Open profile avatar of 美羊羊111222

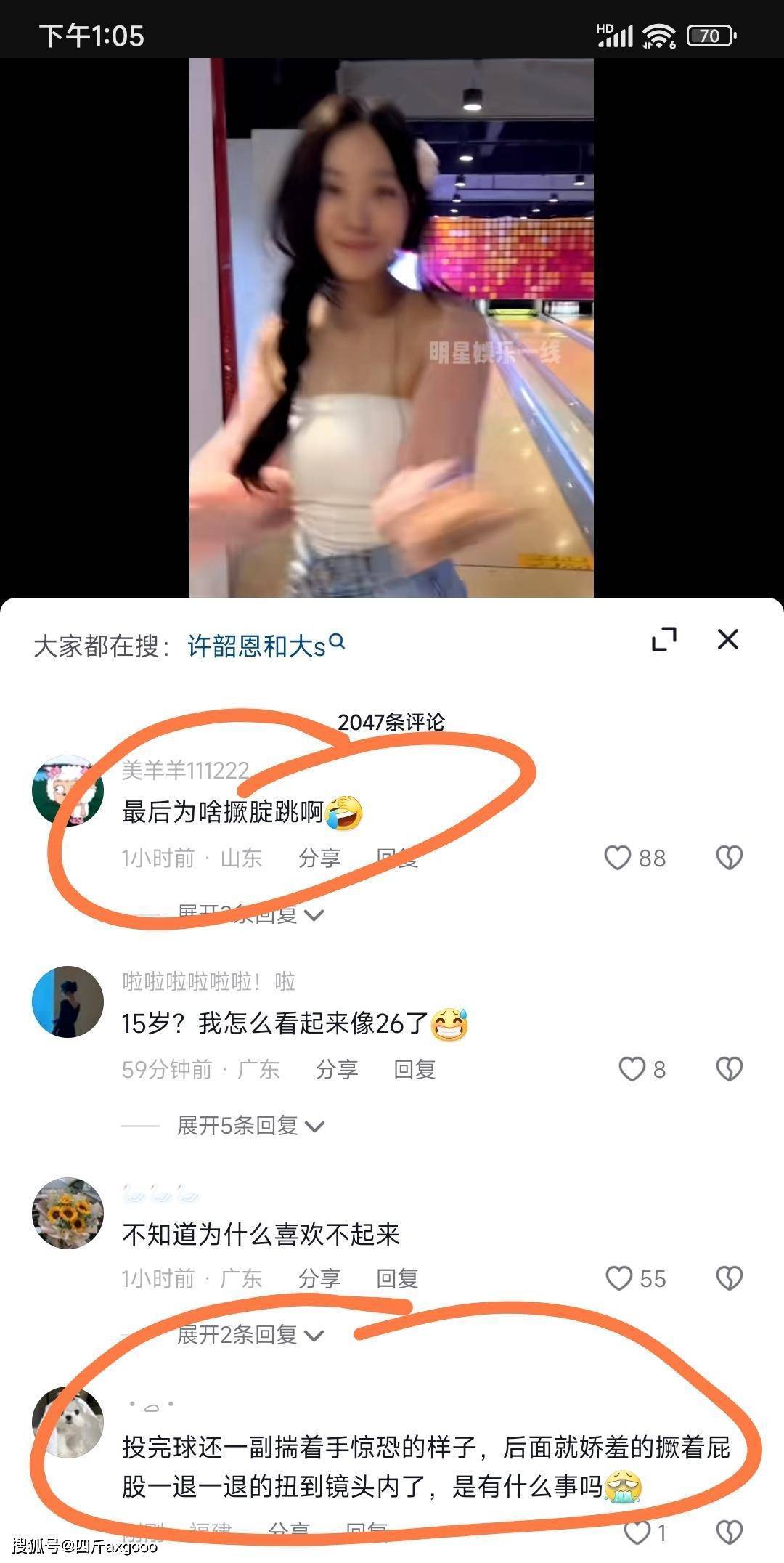click(68, 790)
